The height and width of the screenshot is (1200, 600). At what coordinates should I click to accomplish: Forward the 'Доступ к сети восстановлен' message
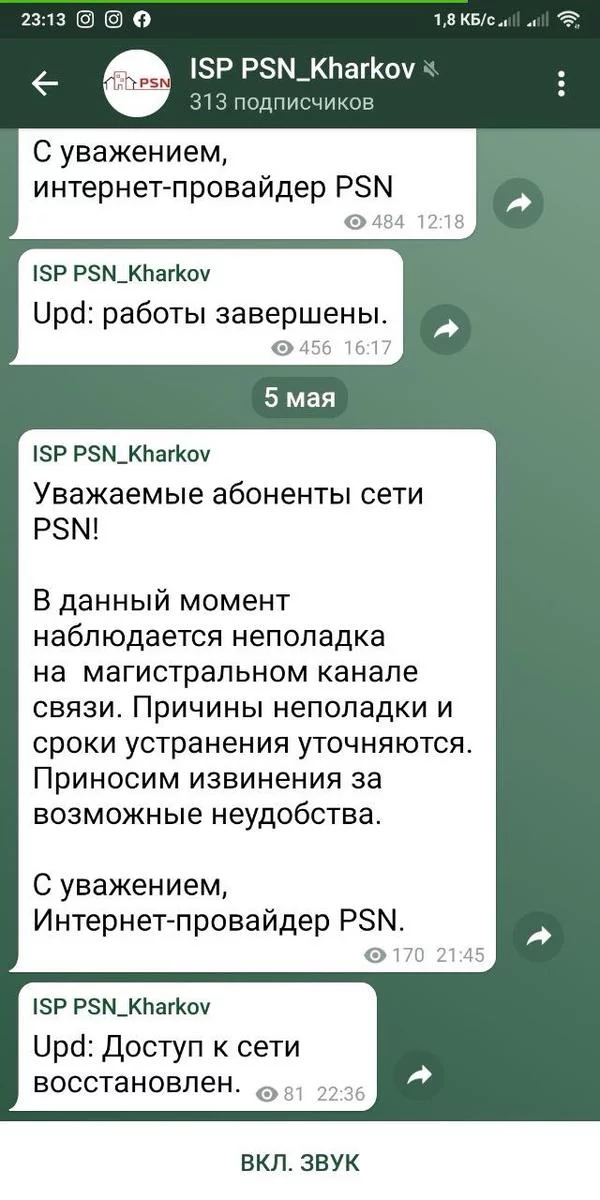pos(420,1076)
